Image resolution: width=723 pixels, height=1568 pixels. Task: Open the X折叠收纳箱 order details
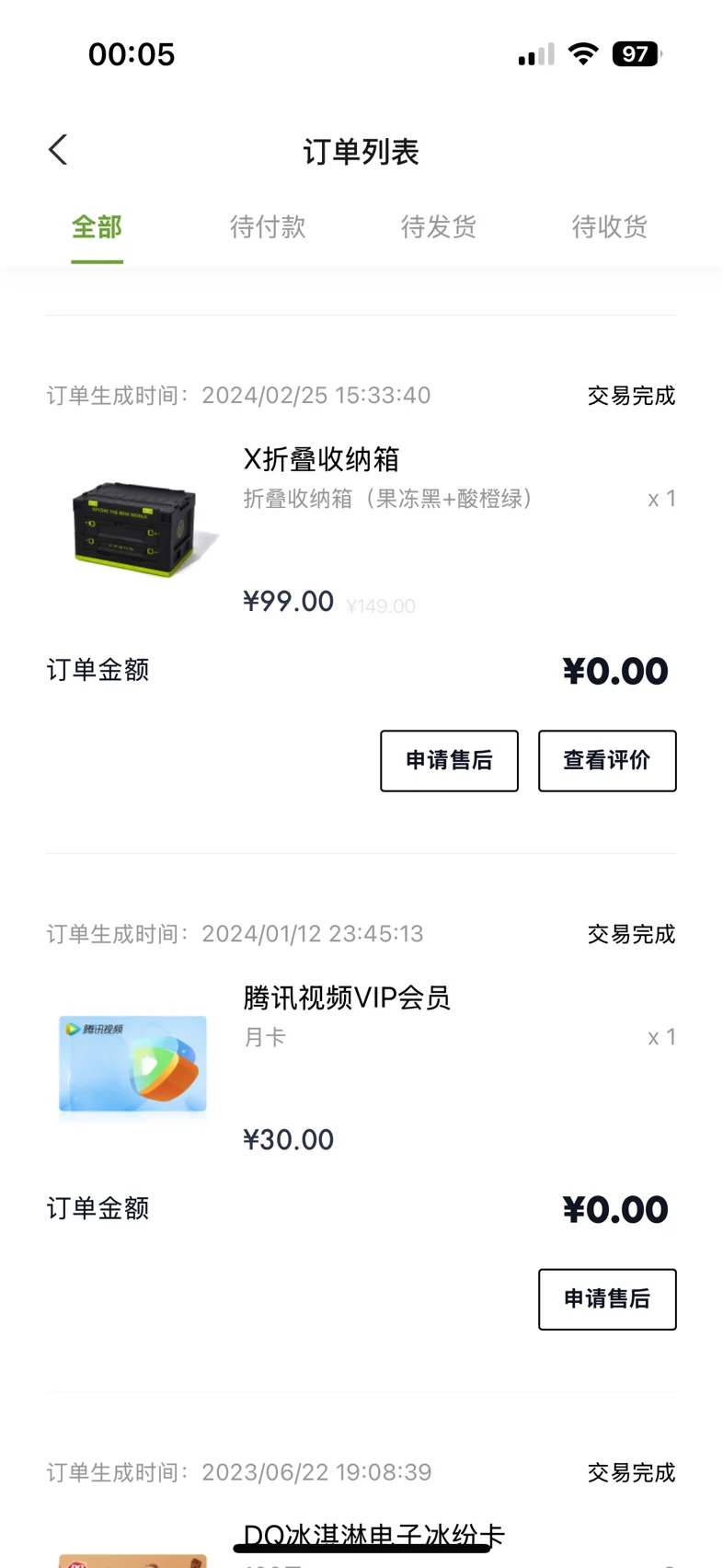pyautogui.click(x=321, y=460)
